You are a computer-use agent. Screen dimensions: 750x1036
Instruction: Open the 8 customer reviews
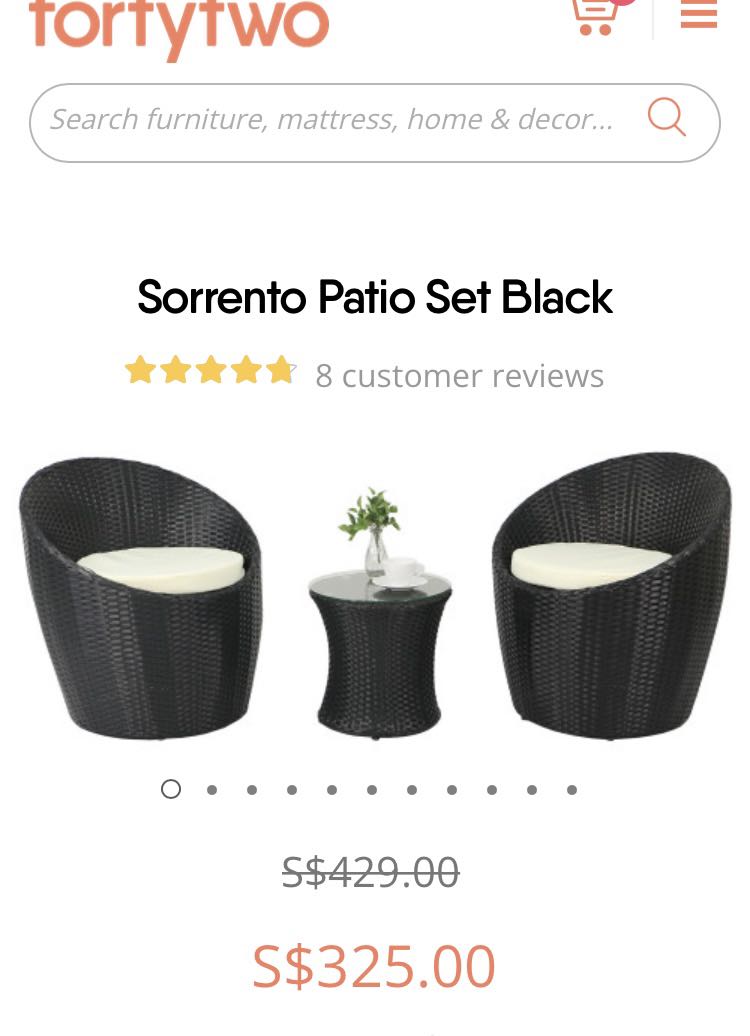tap(459, 375)
